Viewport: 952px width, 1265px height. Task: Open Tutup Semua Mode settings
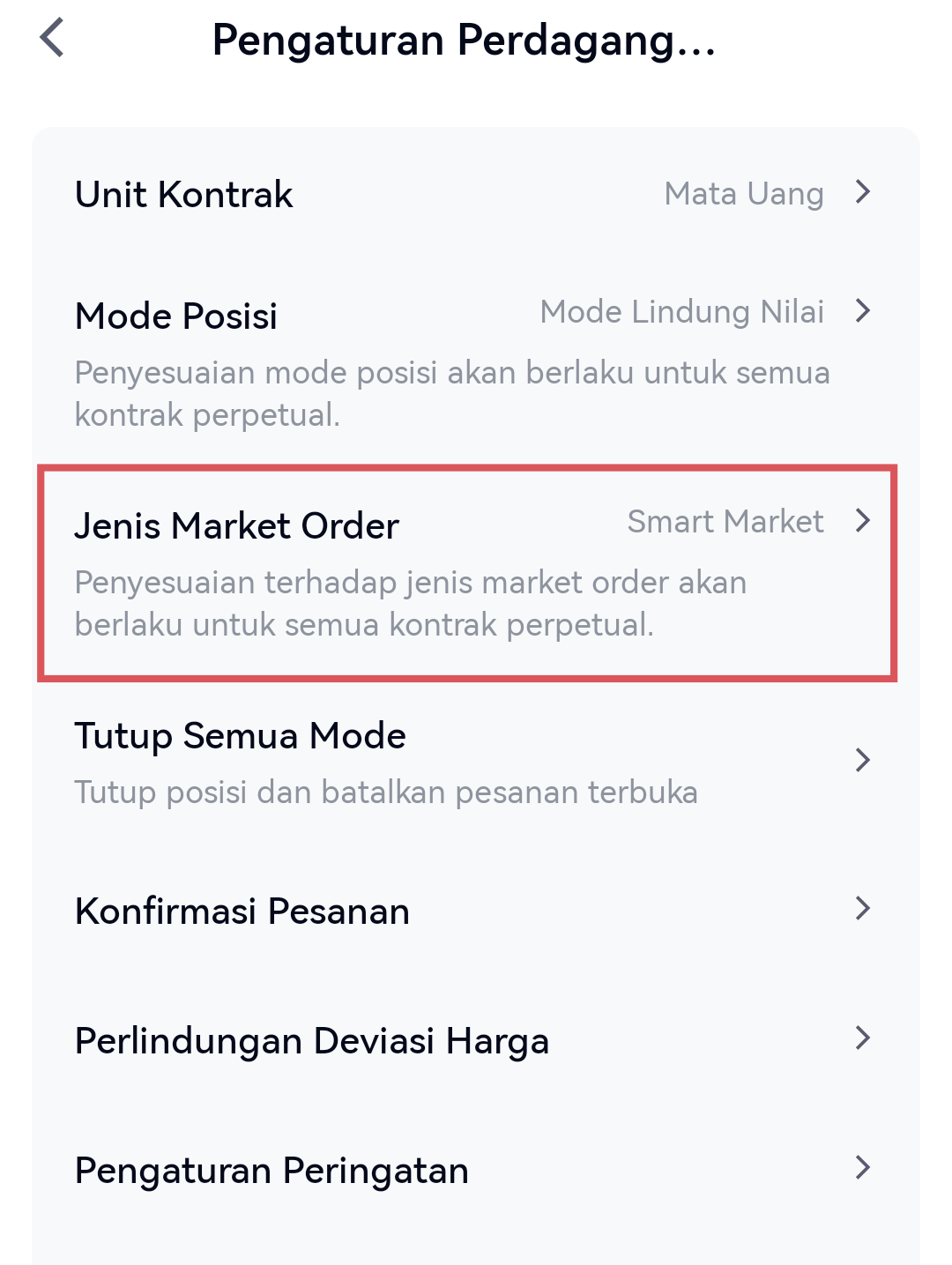(x=474, y=760)
